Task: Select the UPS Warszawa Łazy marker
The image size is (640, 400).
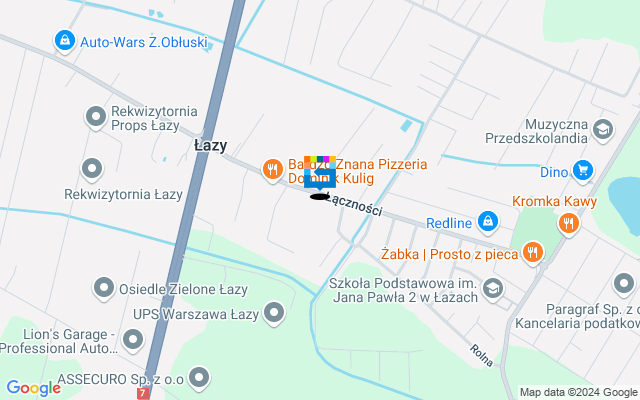Action: coord(274,314)
